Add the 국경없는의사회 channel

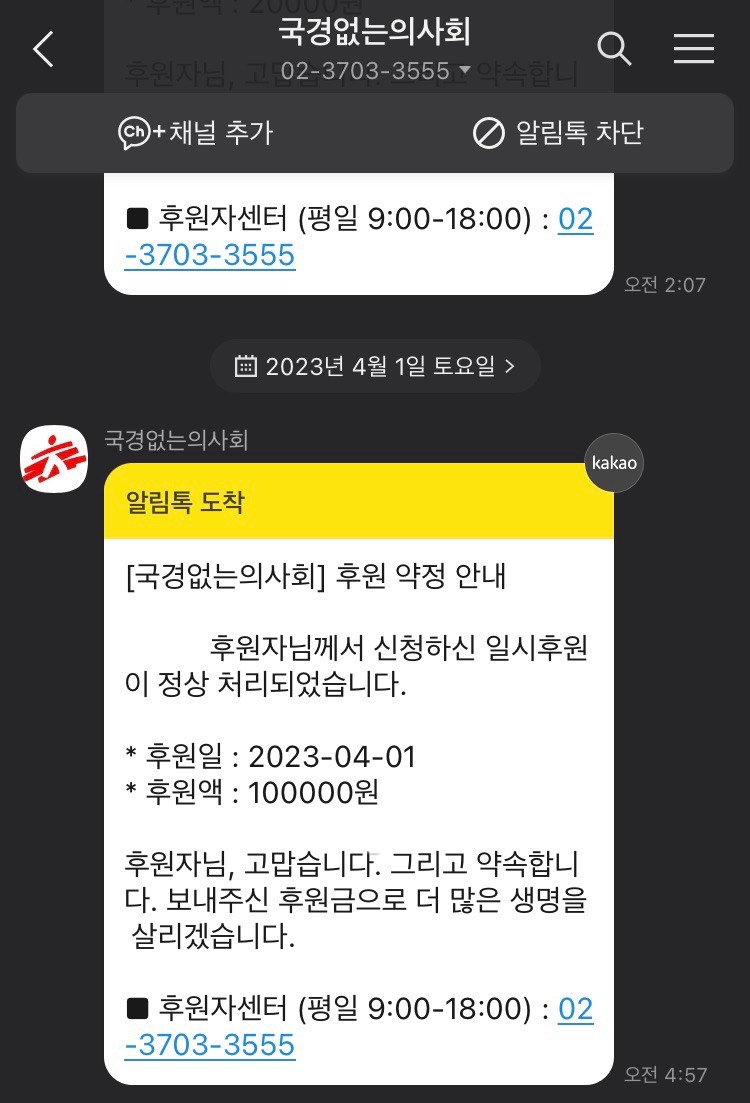196,133
